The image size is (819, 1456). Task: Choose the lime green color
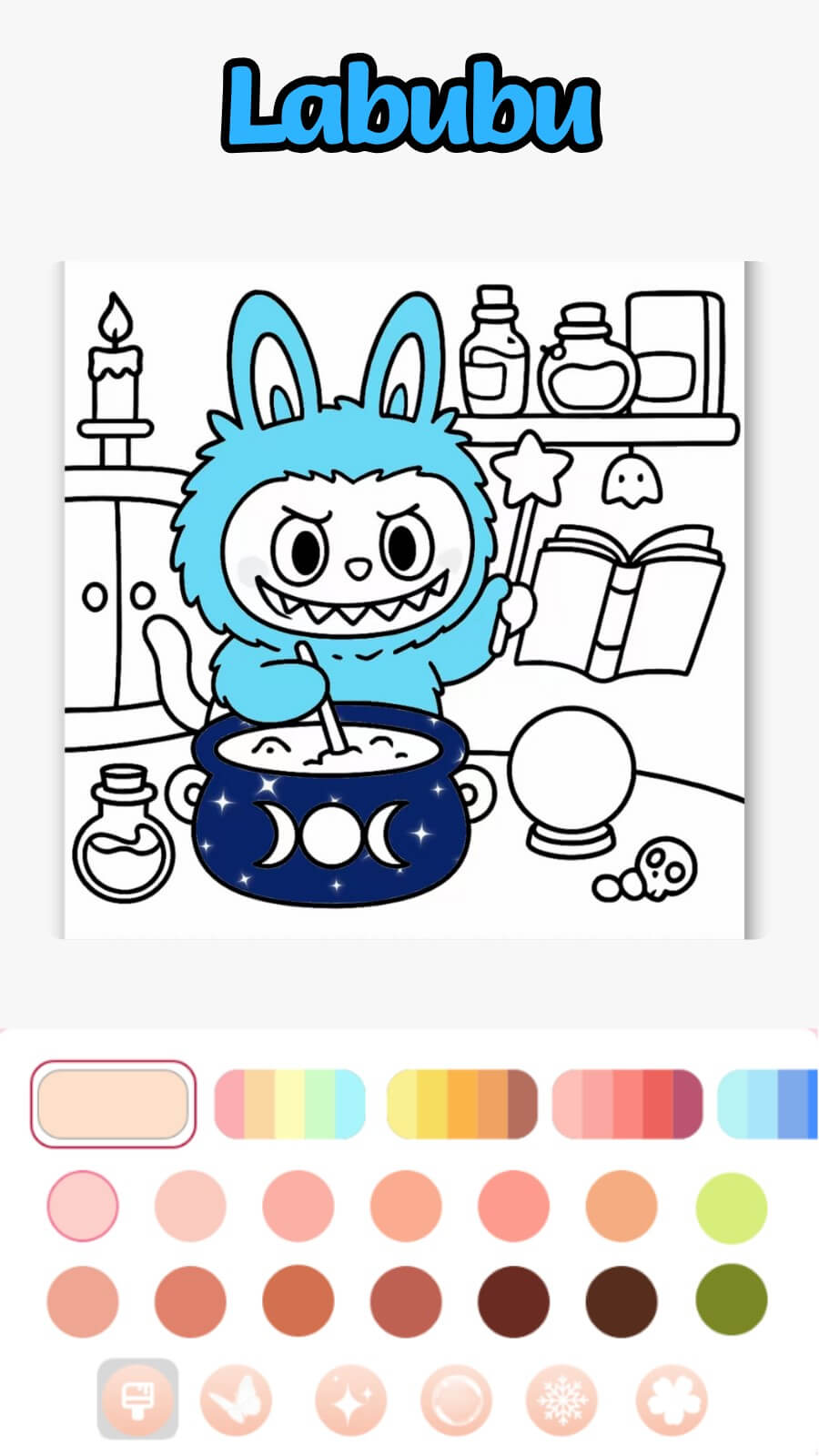pyautogui.click(x=731, y=1208)
